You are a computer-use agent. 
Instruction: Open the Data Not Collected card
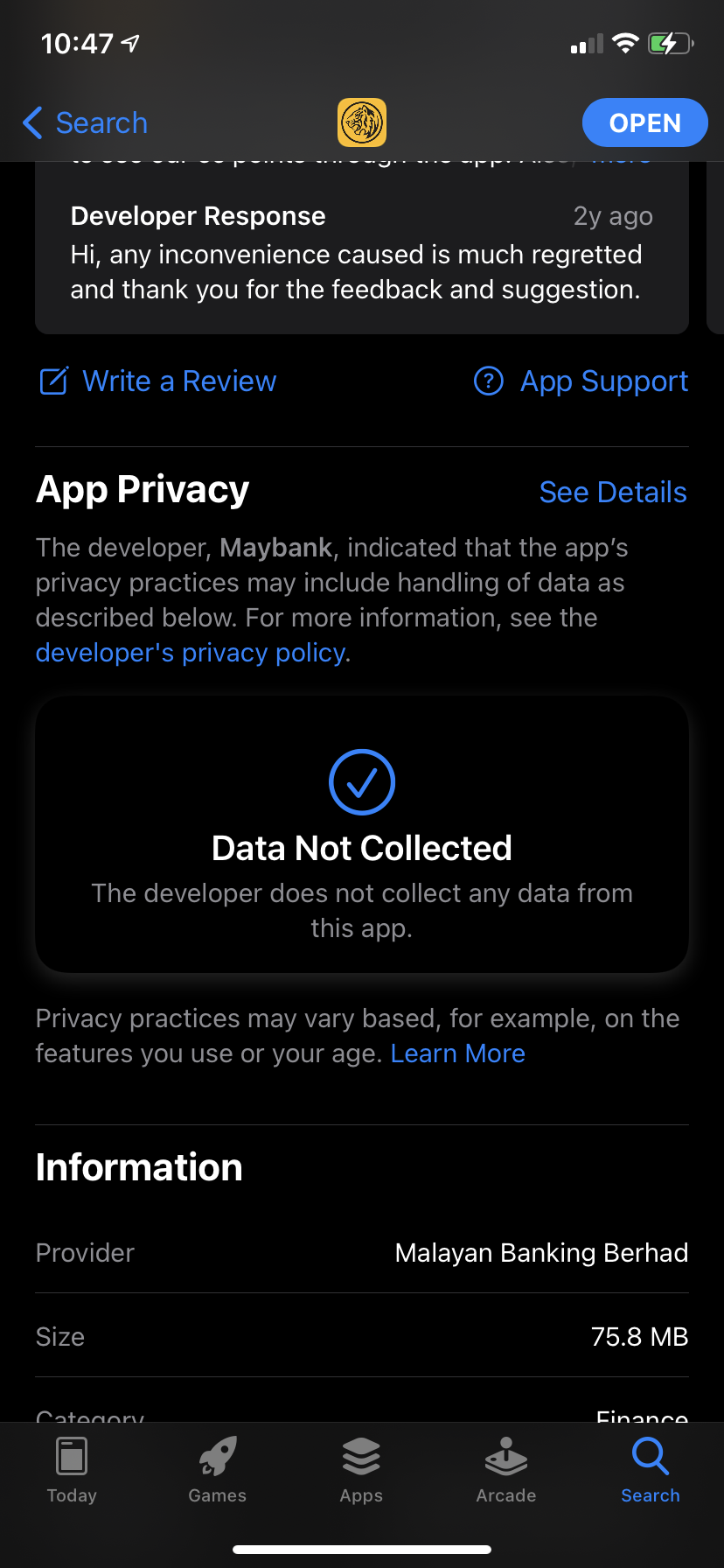362,834
